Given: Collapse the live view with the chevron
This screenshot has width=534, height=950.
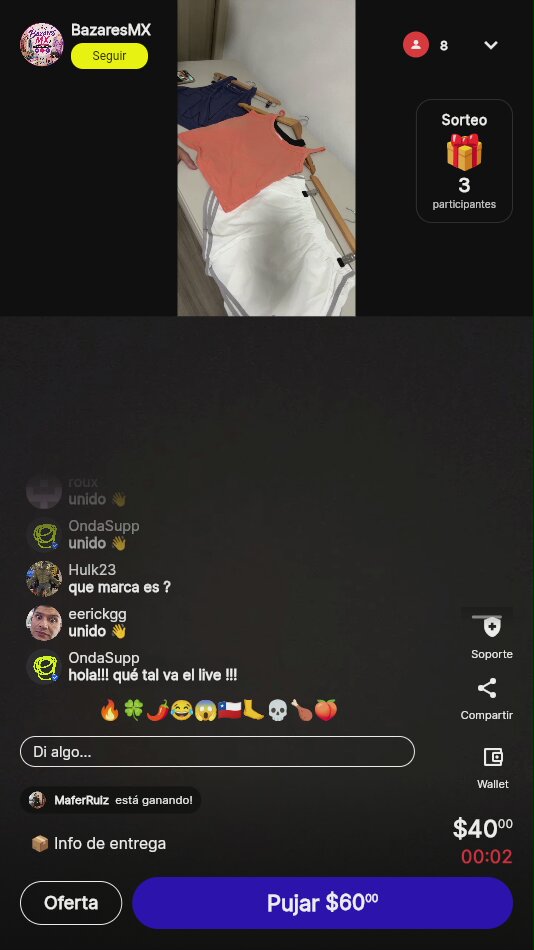Looking at the screenshot, I should tap(491, 45).
